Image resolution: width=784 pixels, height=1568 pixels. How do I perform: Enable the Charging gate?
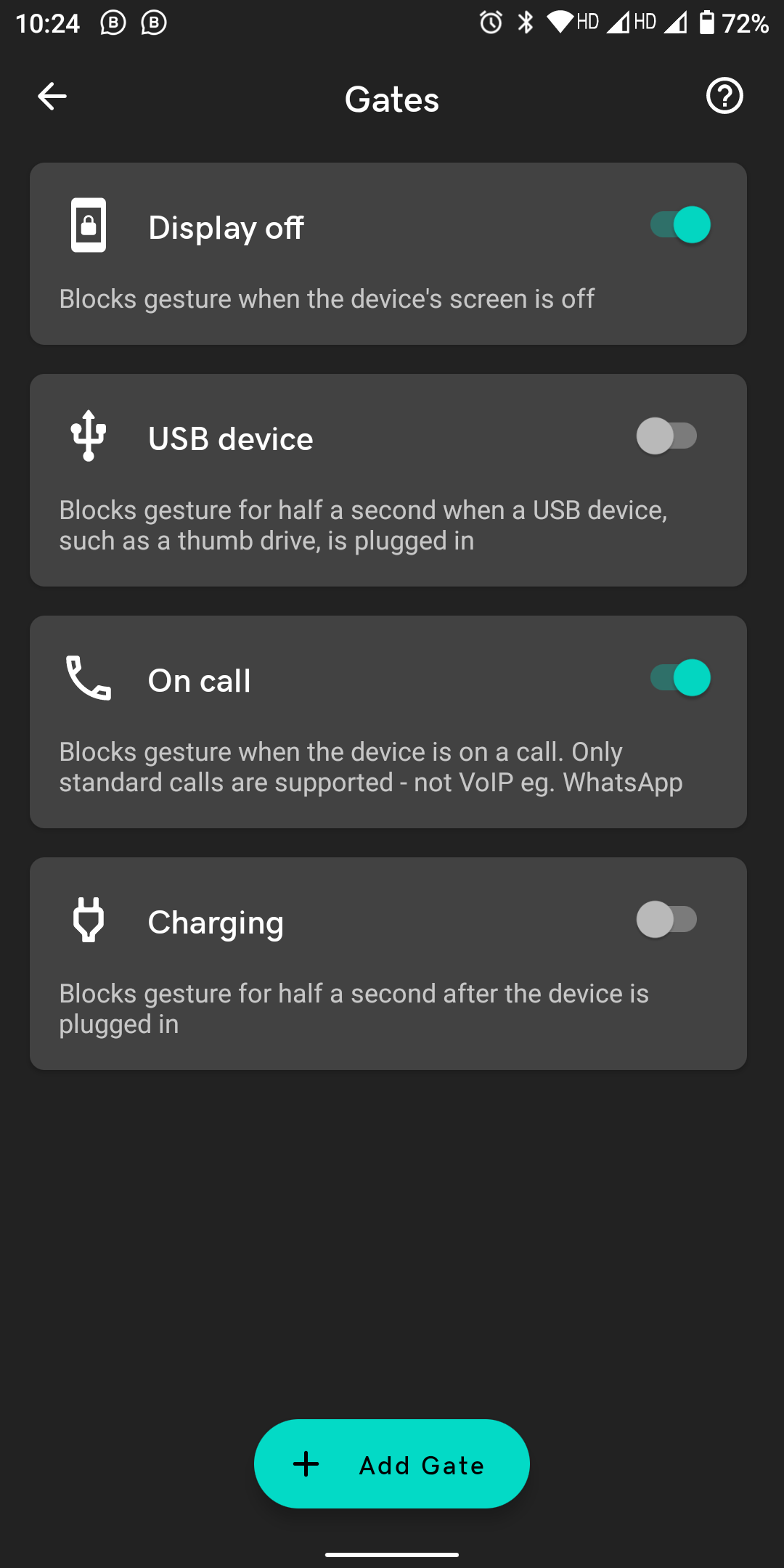coord(669,919)
